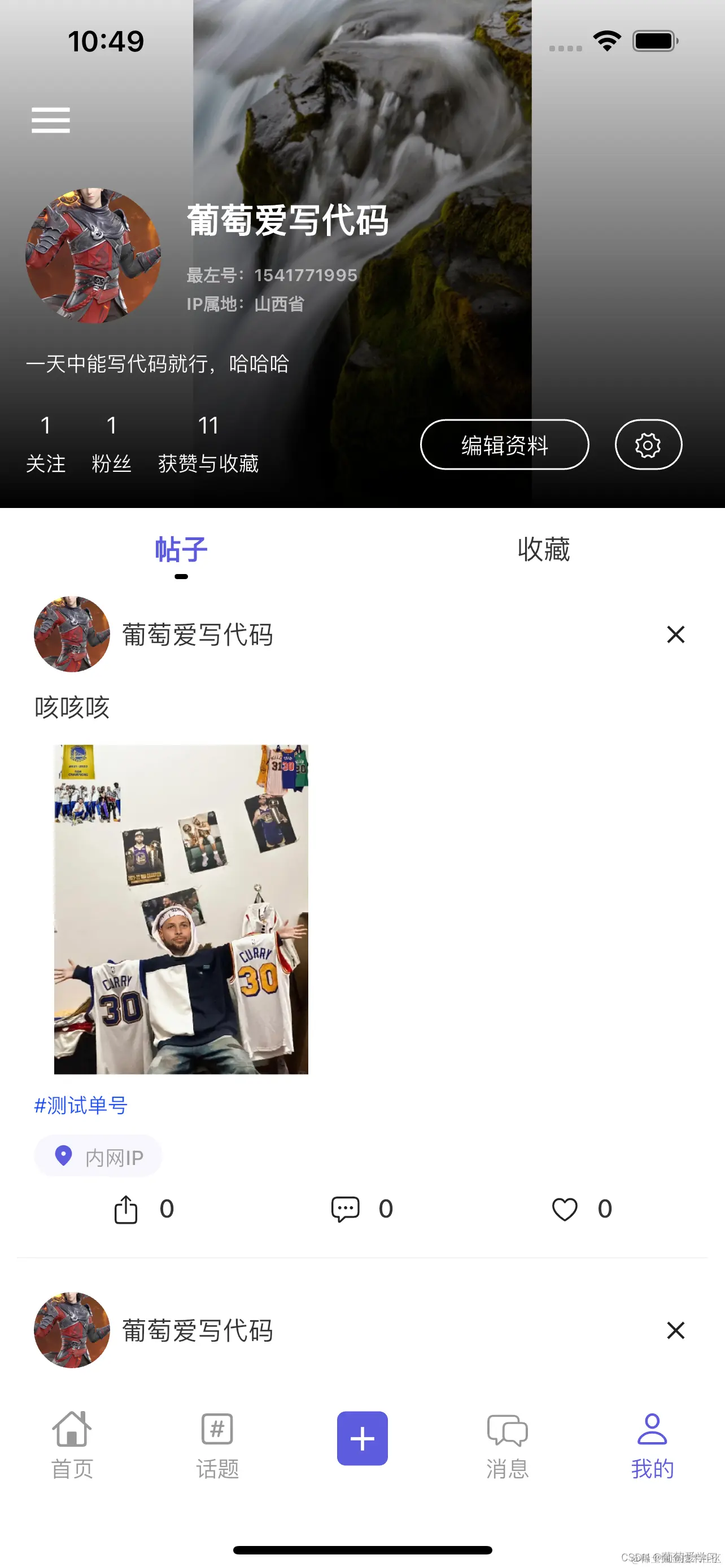
Task: Share the 咳咳咳 post
Action: pos(126,1209)
